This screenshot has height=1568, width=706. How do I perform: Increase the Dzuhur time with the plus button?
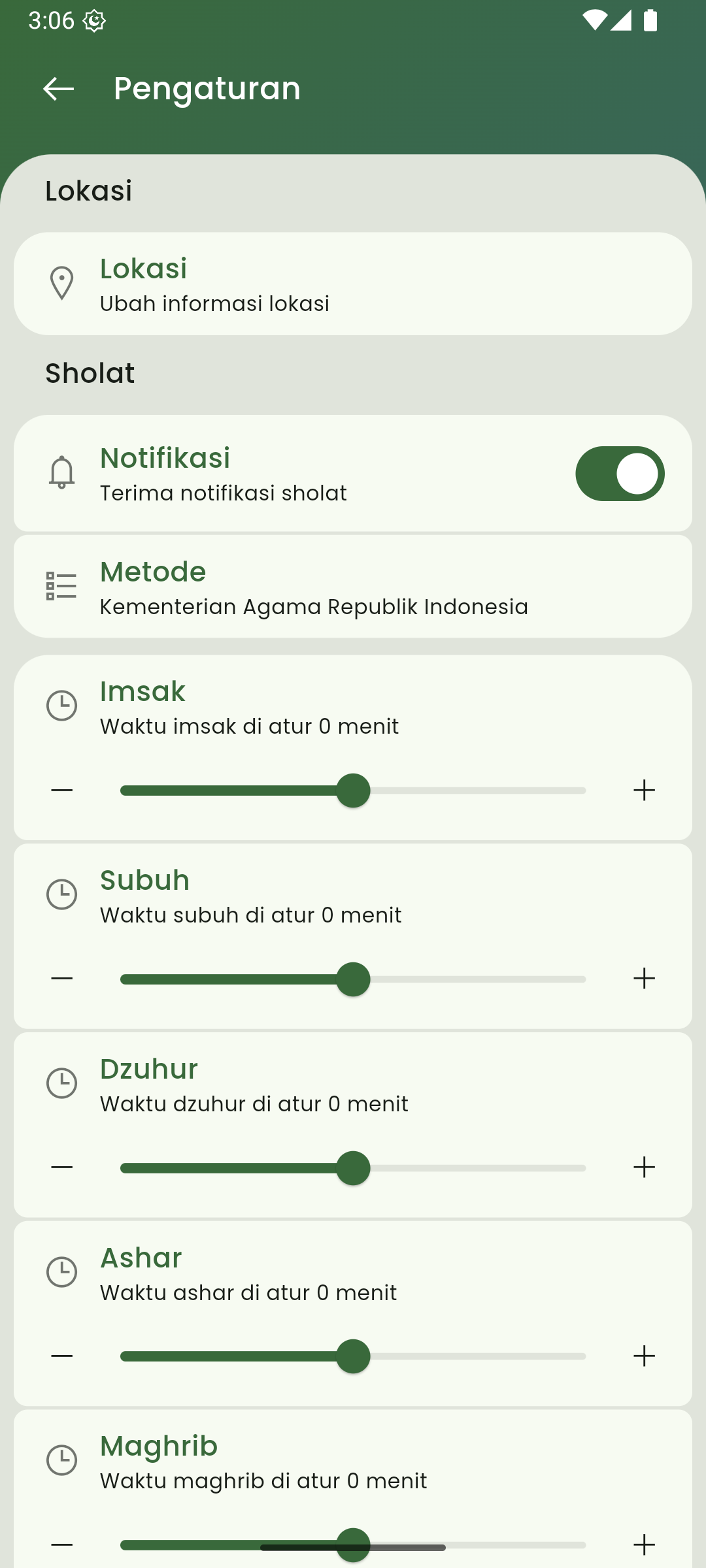coord(644,1168)
